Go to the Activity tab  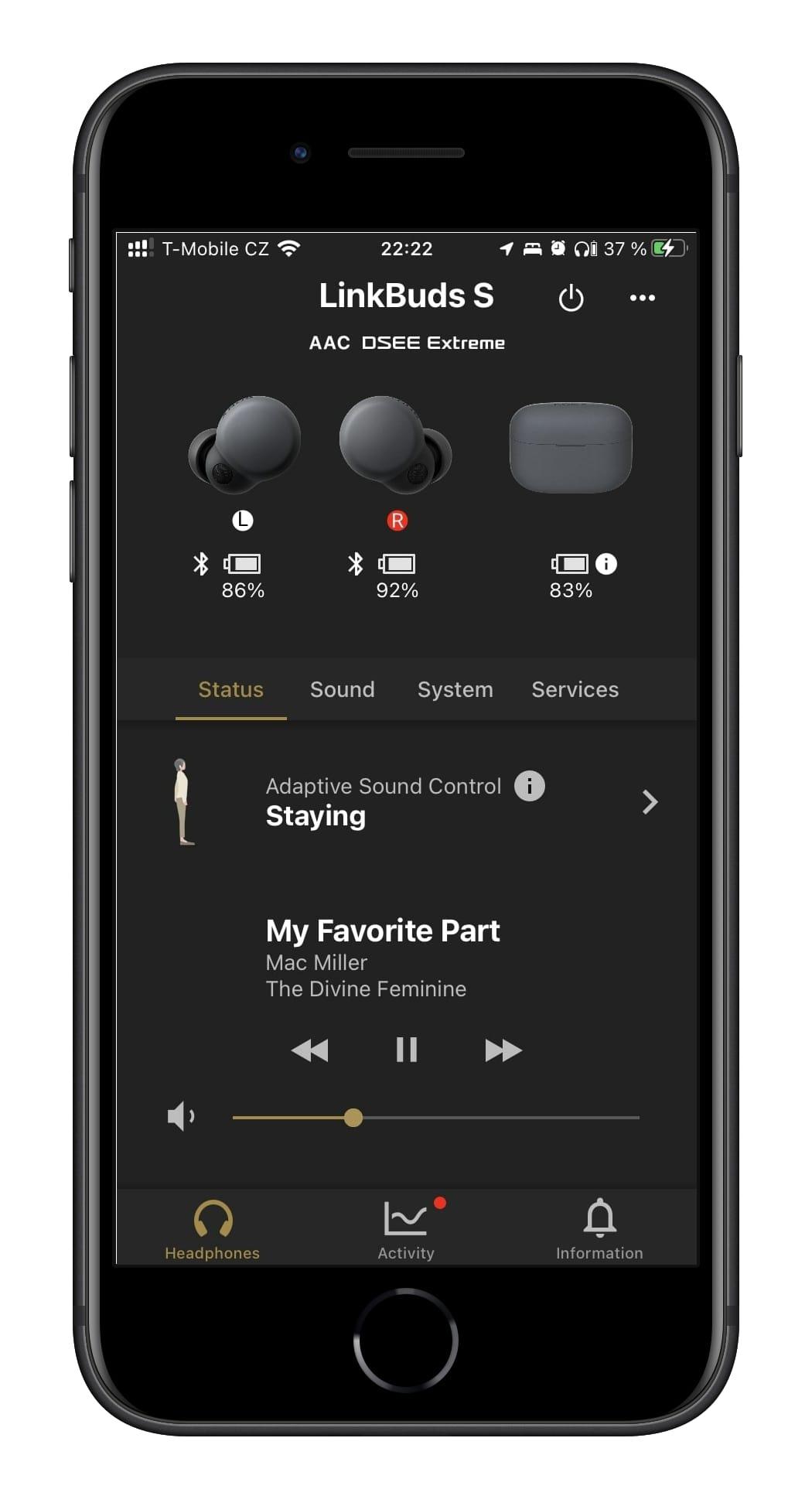click(406, 1230)
